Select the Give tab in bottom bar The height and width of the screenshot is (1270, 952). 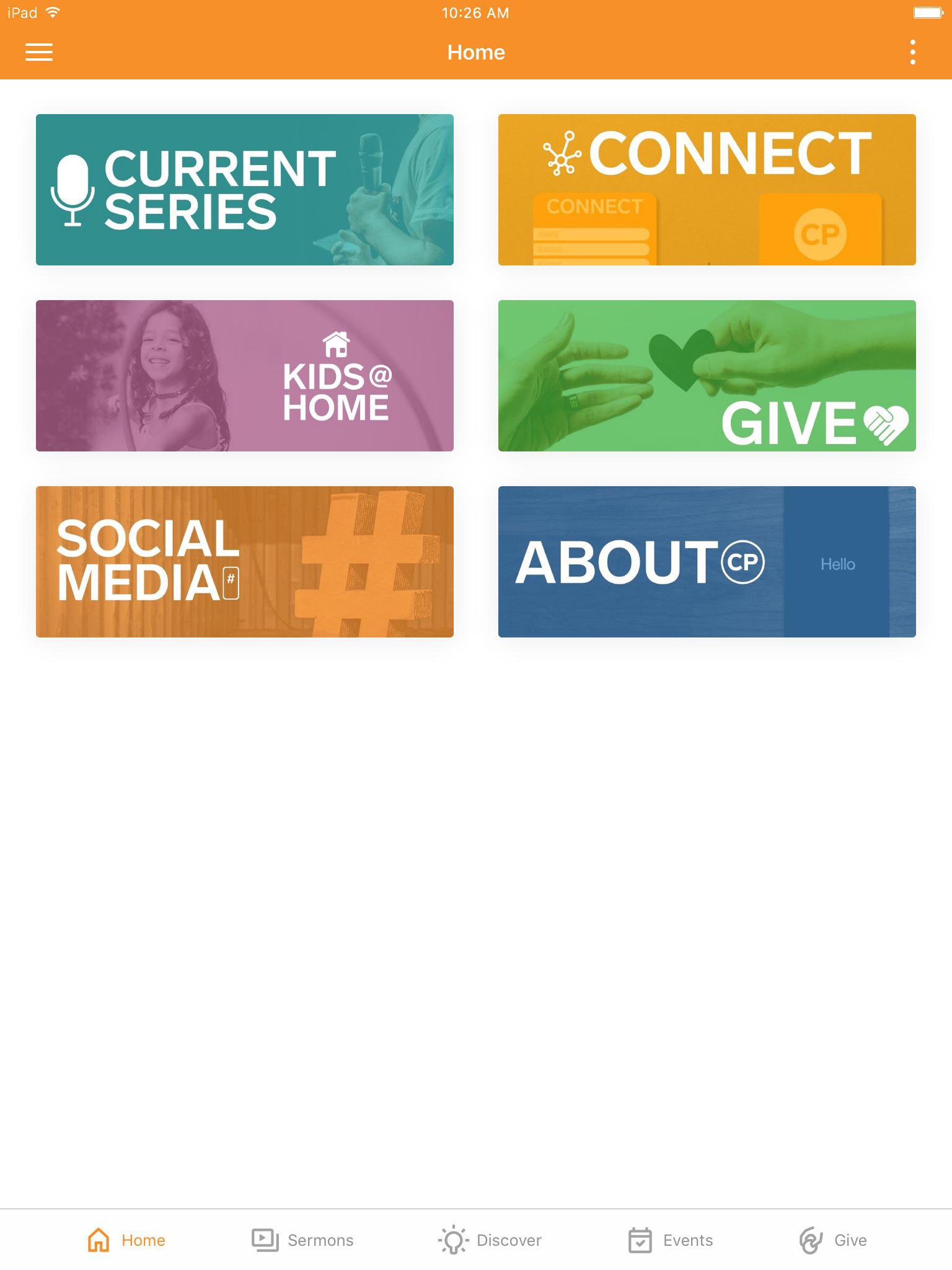click(833, 1240)
